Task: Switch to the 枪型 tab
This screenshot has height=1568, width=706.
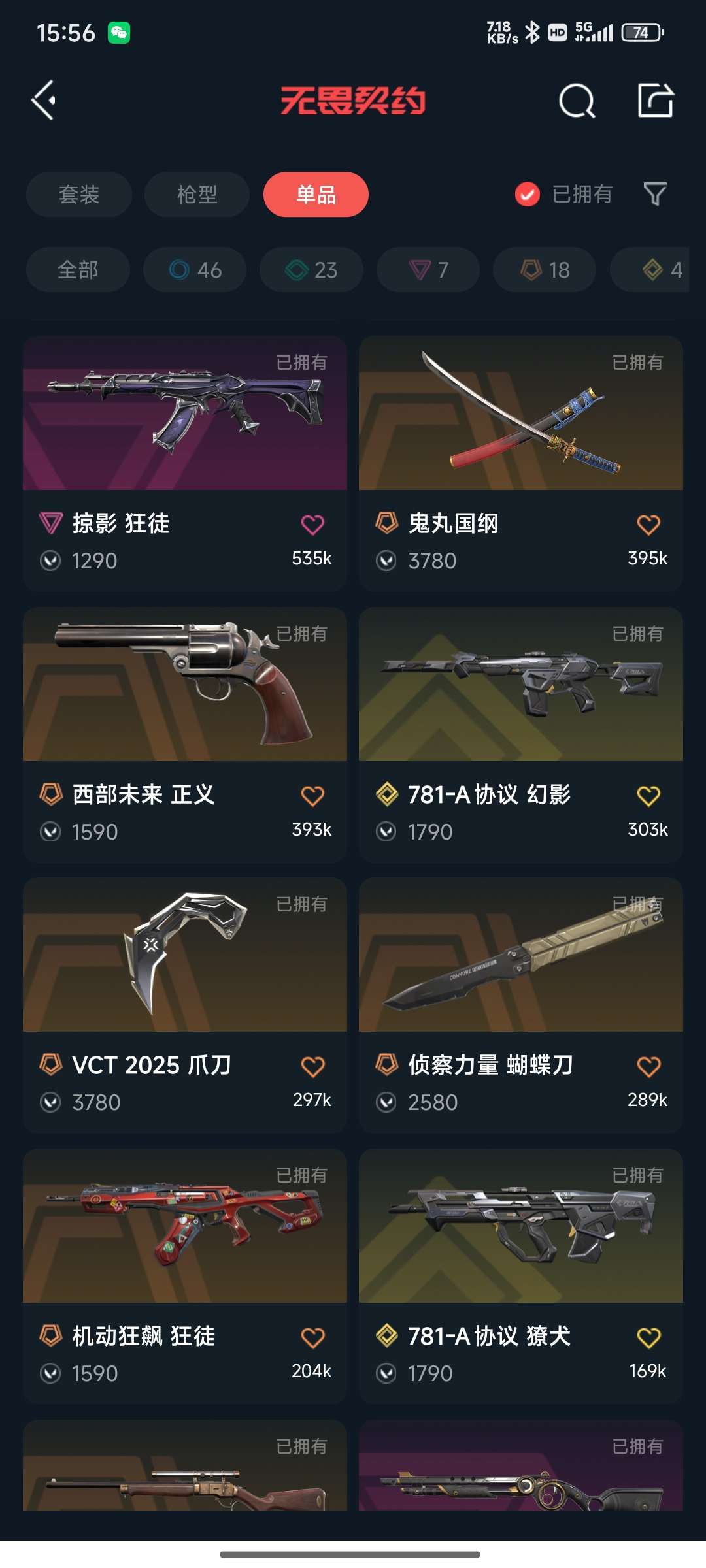Action: (x=197, y=194)
